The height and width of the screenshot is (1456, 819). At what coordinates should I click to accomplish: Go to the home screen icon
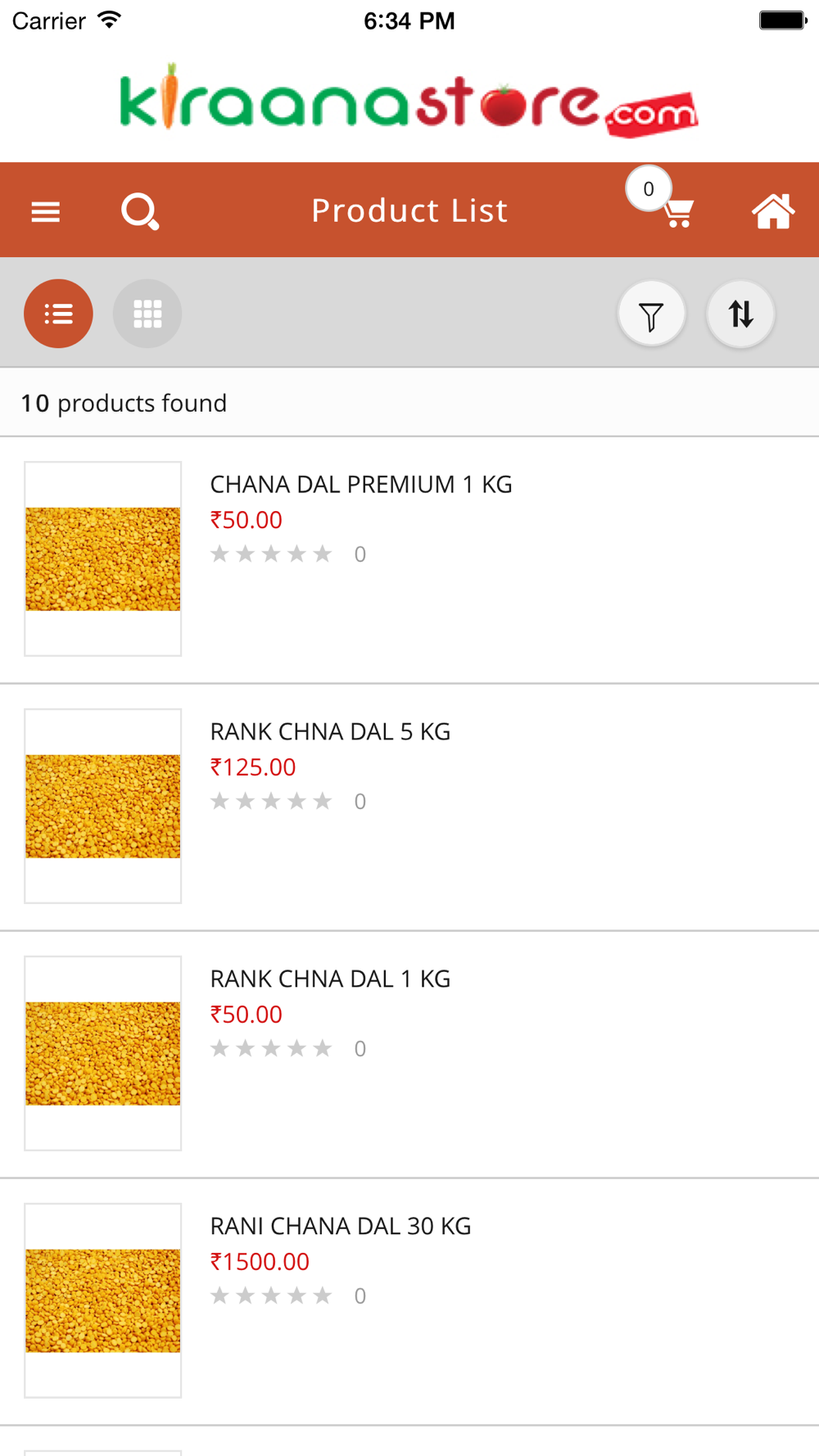click(x=773, y=211)
